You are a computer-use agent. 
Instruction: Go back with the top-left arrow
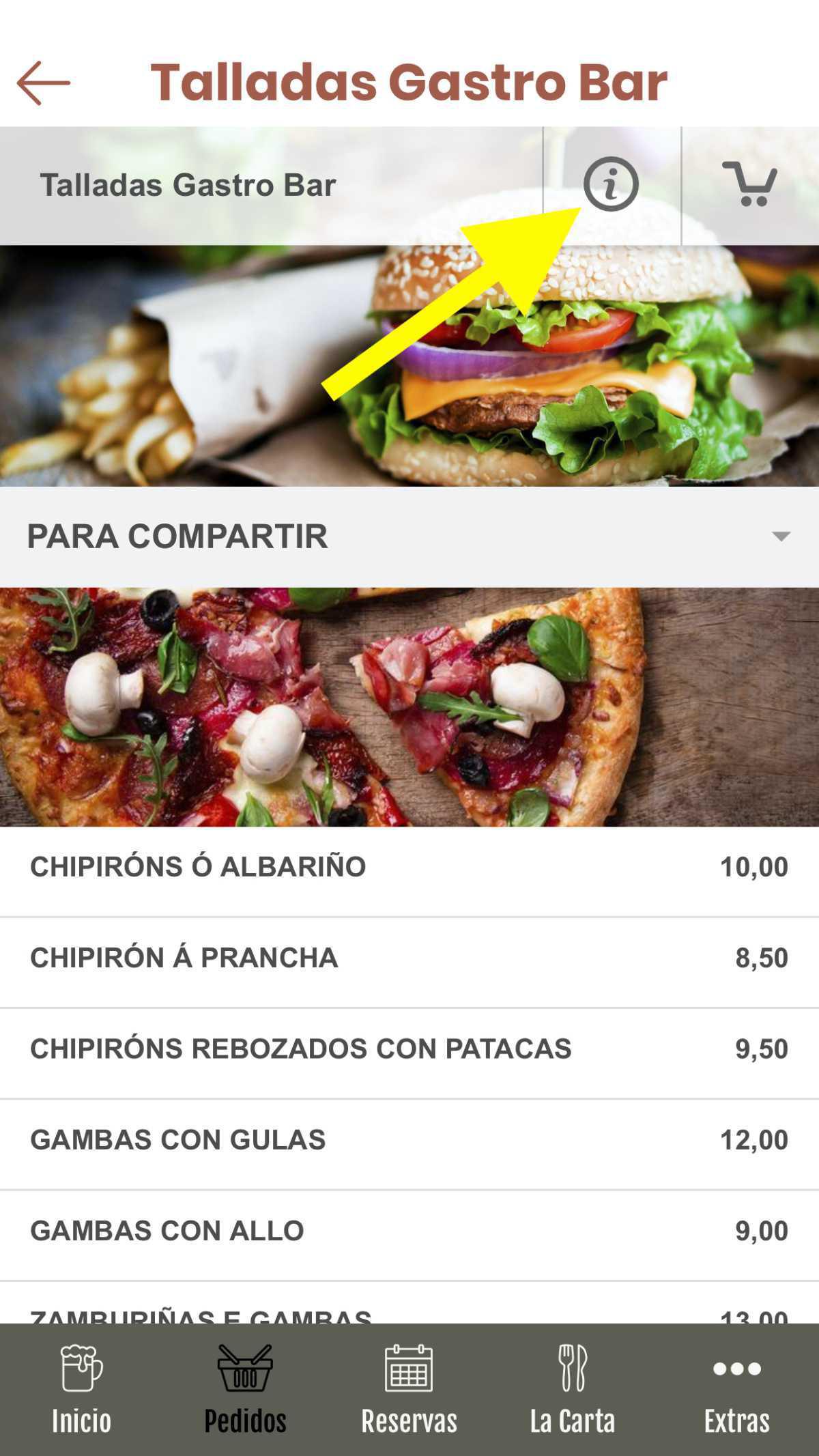click(x=44, y=83)
